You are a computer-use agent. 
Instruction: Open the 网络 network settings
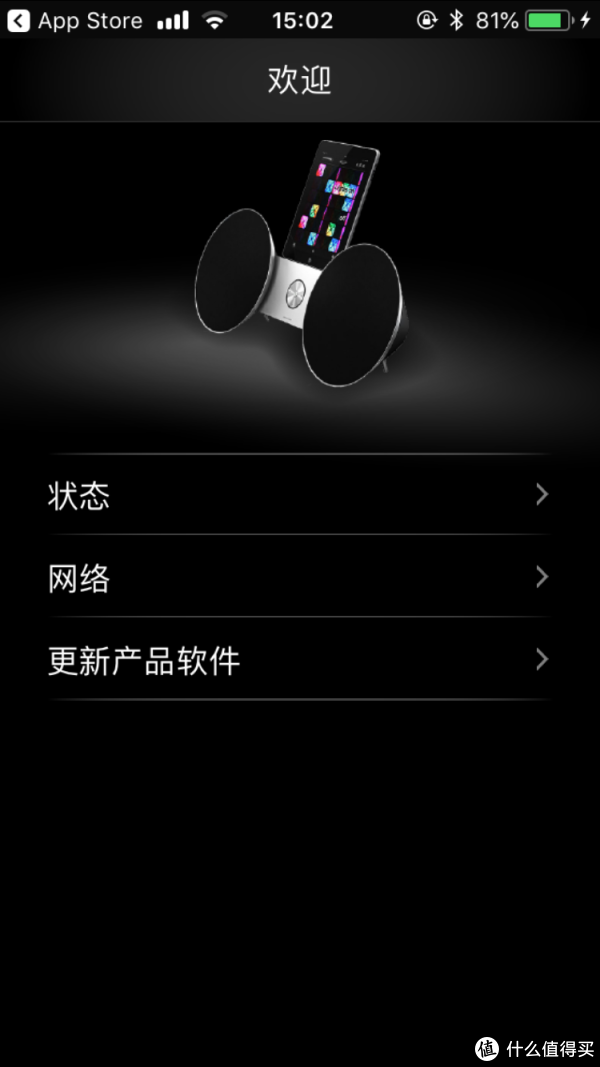click(298, 577)
